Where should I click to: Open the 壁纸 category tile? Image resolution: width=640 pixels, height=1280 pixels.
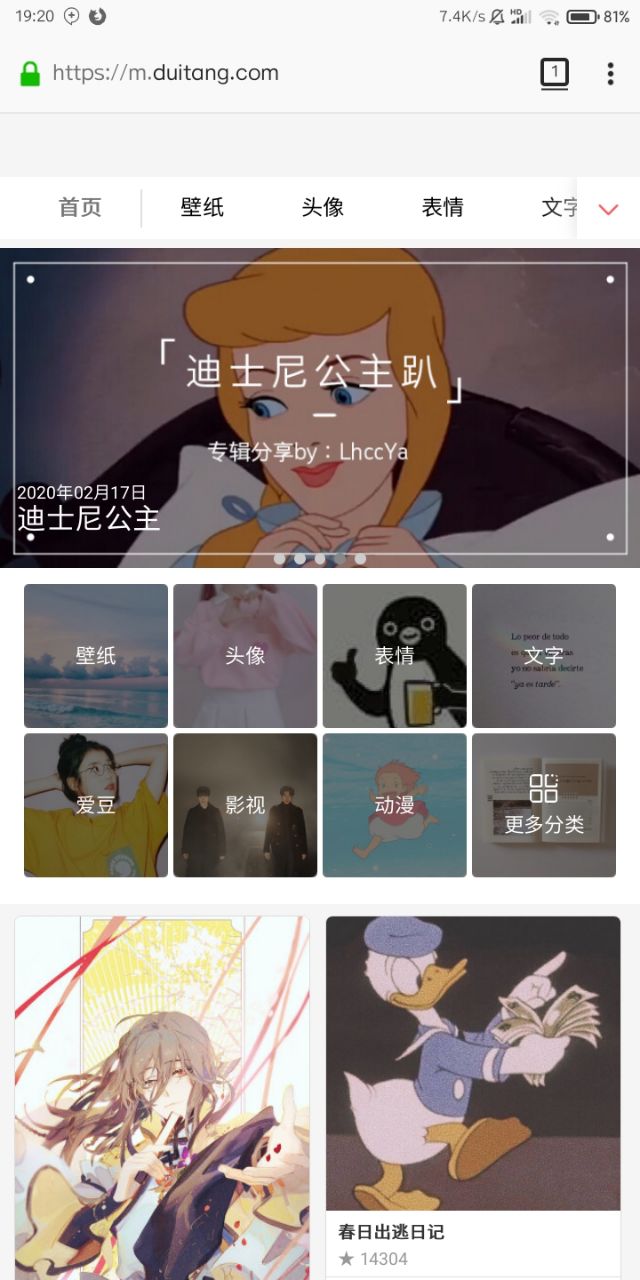[96, 656]
